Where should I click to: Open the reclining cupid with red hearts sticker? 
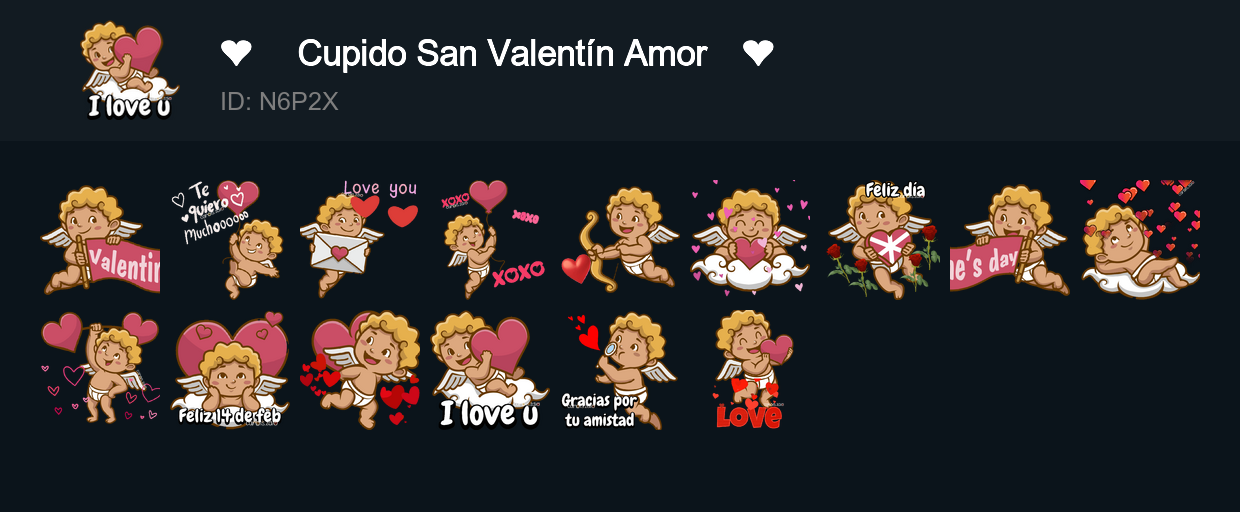click(1140, 240)
